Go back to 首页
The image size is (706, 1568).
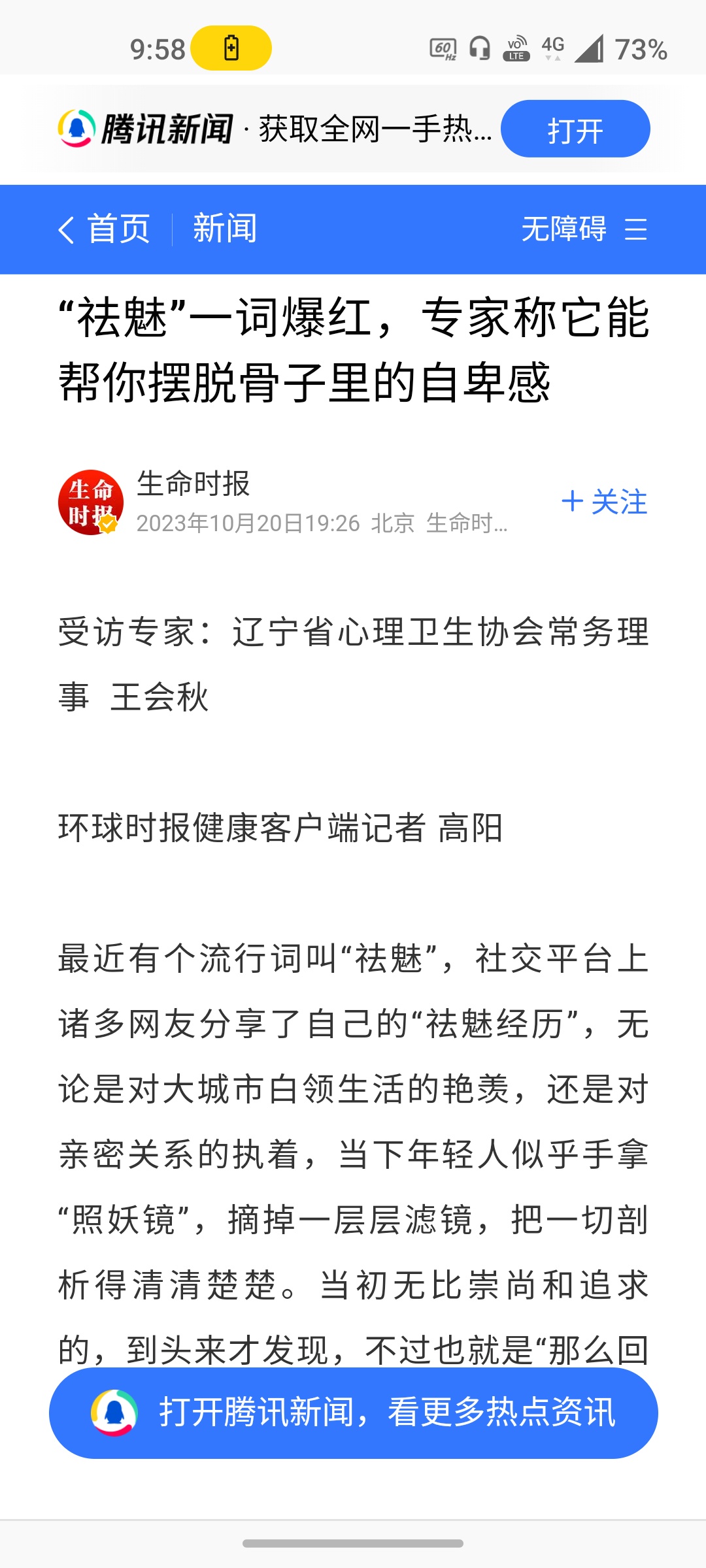[105, 229]
